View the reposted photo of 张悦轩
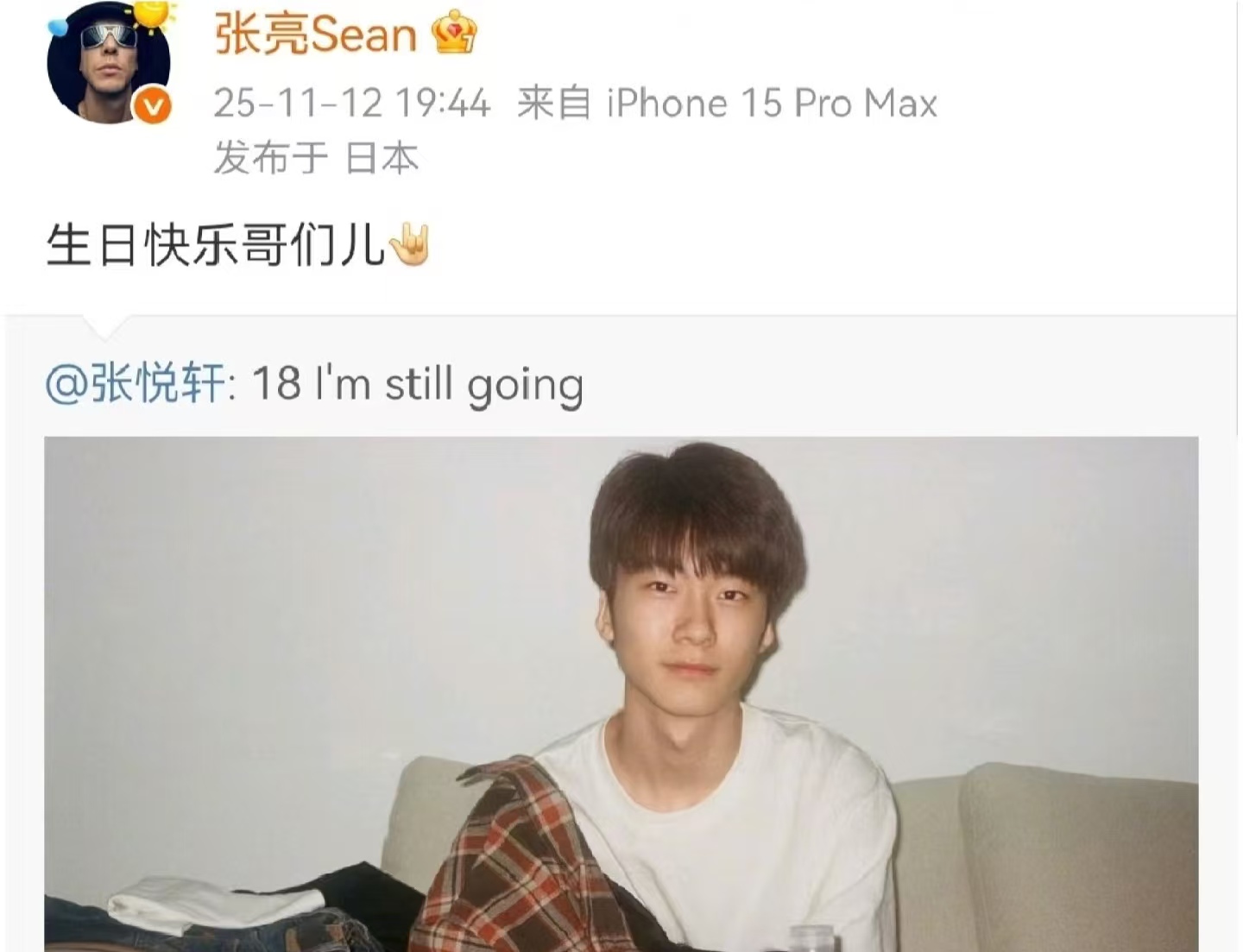The height and width of the screenshot is (952, 1243). point(621,693)
